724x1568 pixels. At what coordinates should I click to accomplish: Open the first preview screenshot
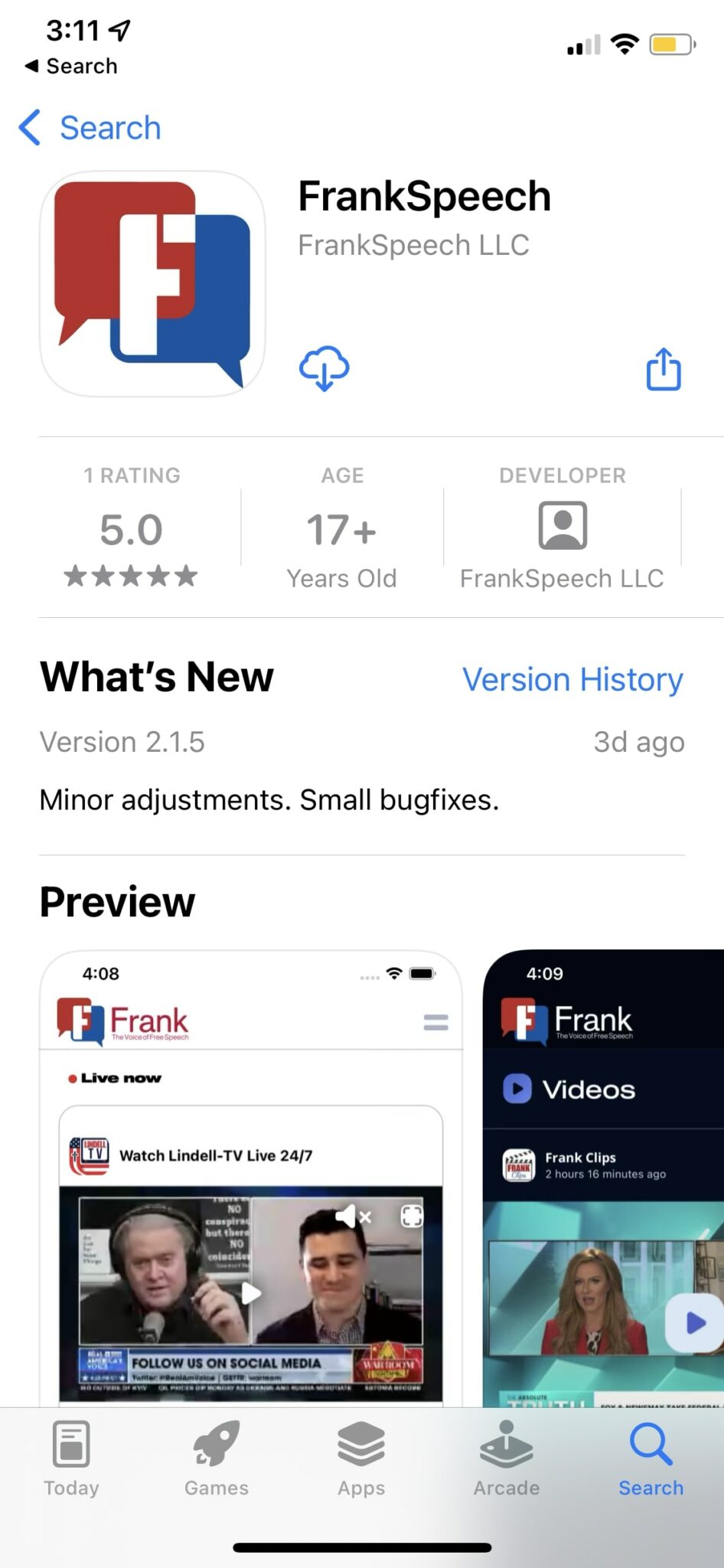251,1178
